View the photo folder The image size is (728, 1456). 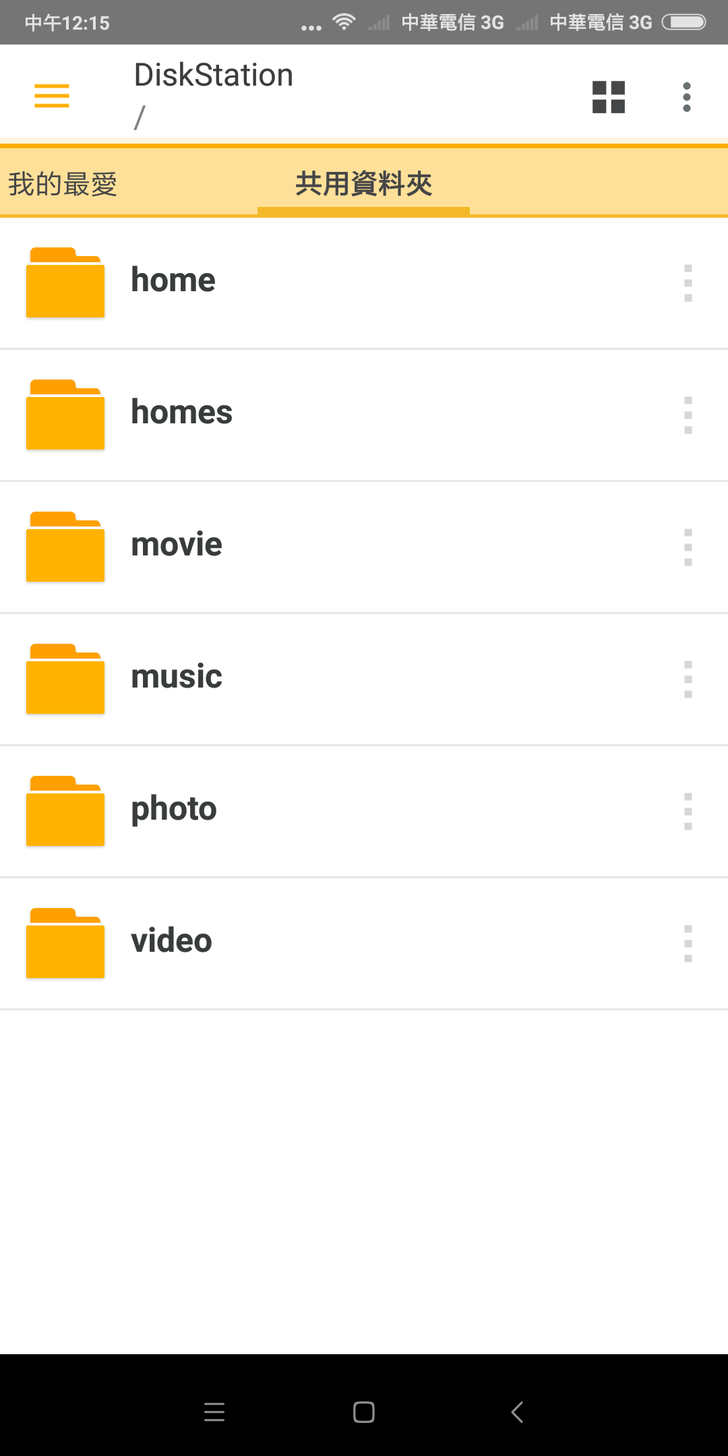(x=173, y=809)
